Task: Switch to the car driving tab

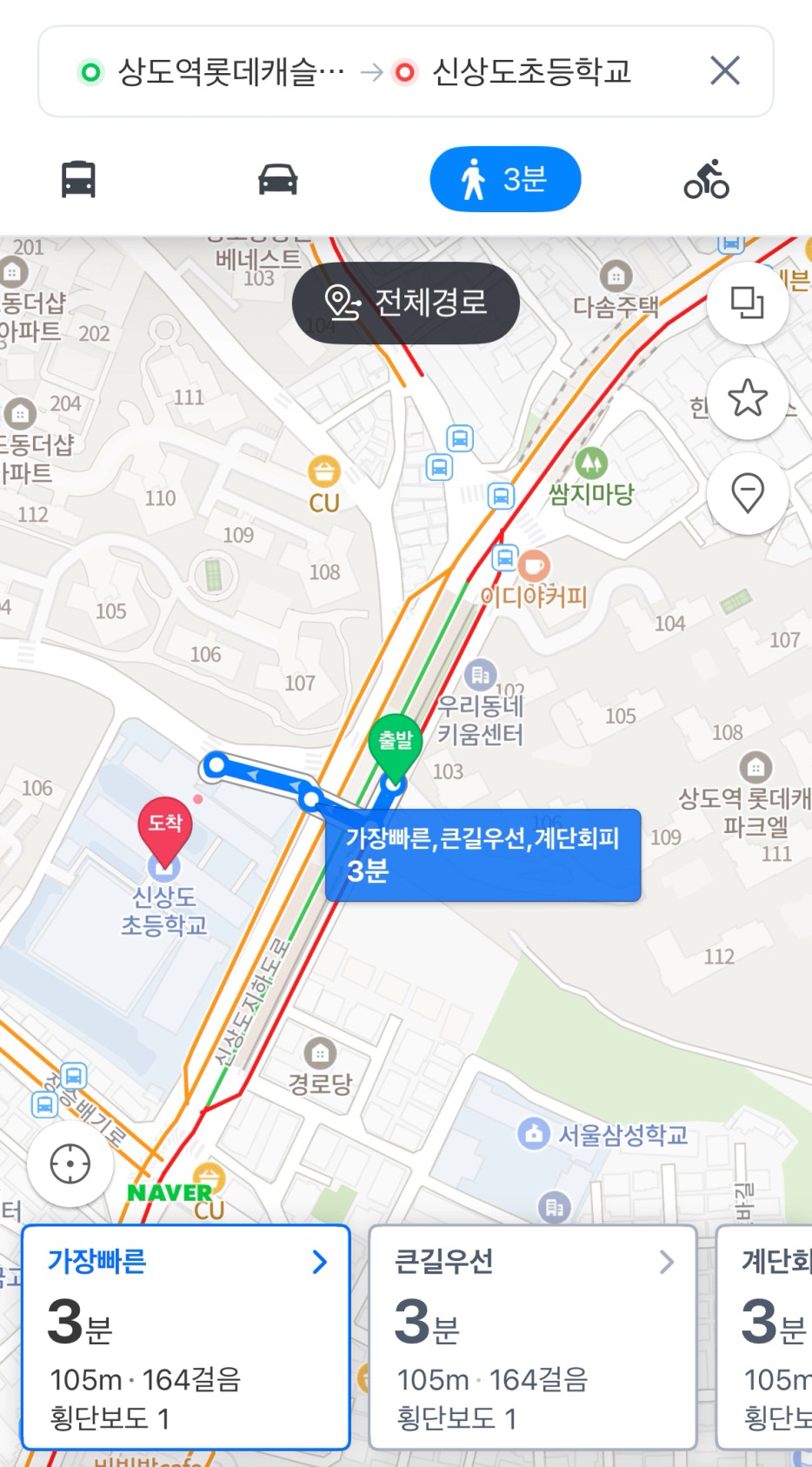Action: (x=277, y=179)
